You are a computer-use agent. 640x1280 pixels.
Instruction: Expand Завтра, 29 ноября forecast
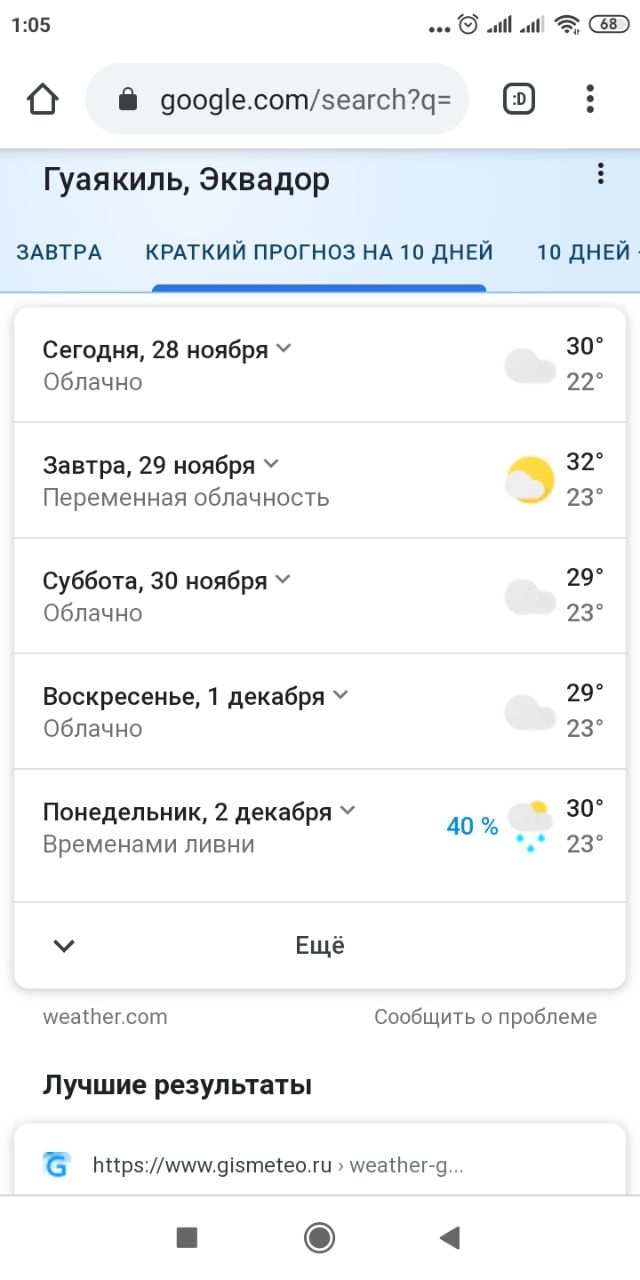(320, 480)
